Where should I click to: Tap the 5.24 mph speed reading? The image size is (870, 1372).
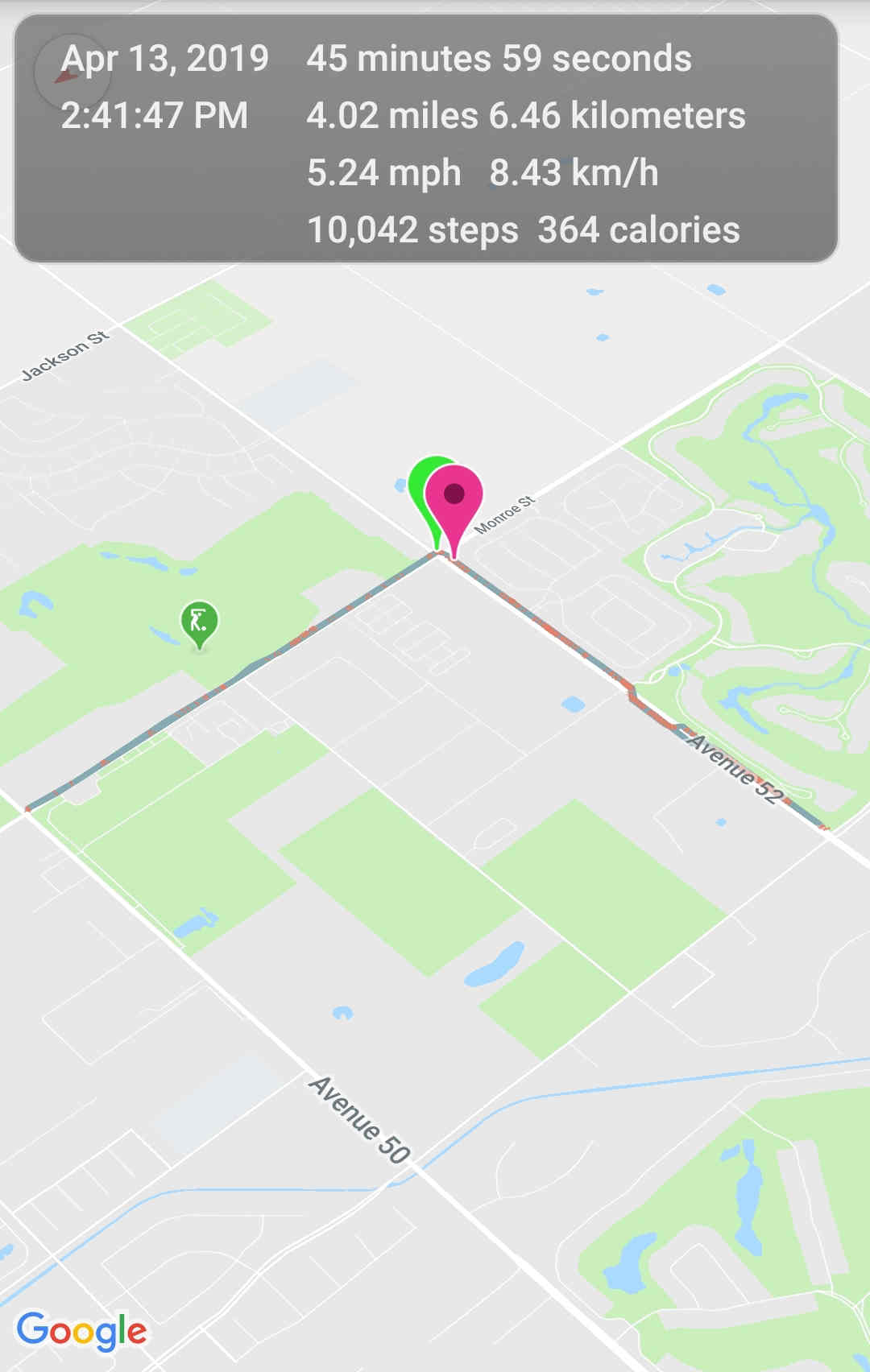[x=384, y=171]
